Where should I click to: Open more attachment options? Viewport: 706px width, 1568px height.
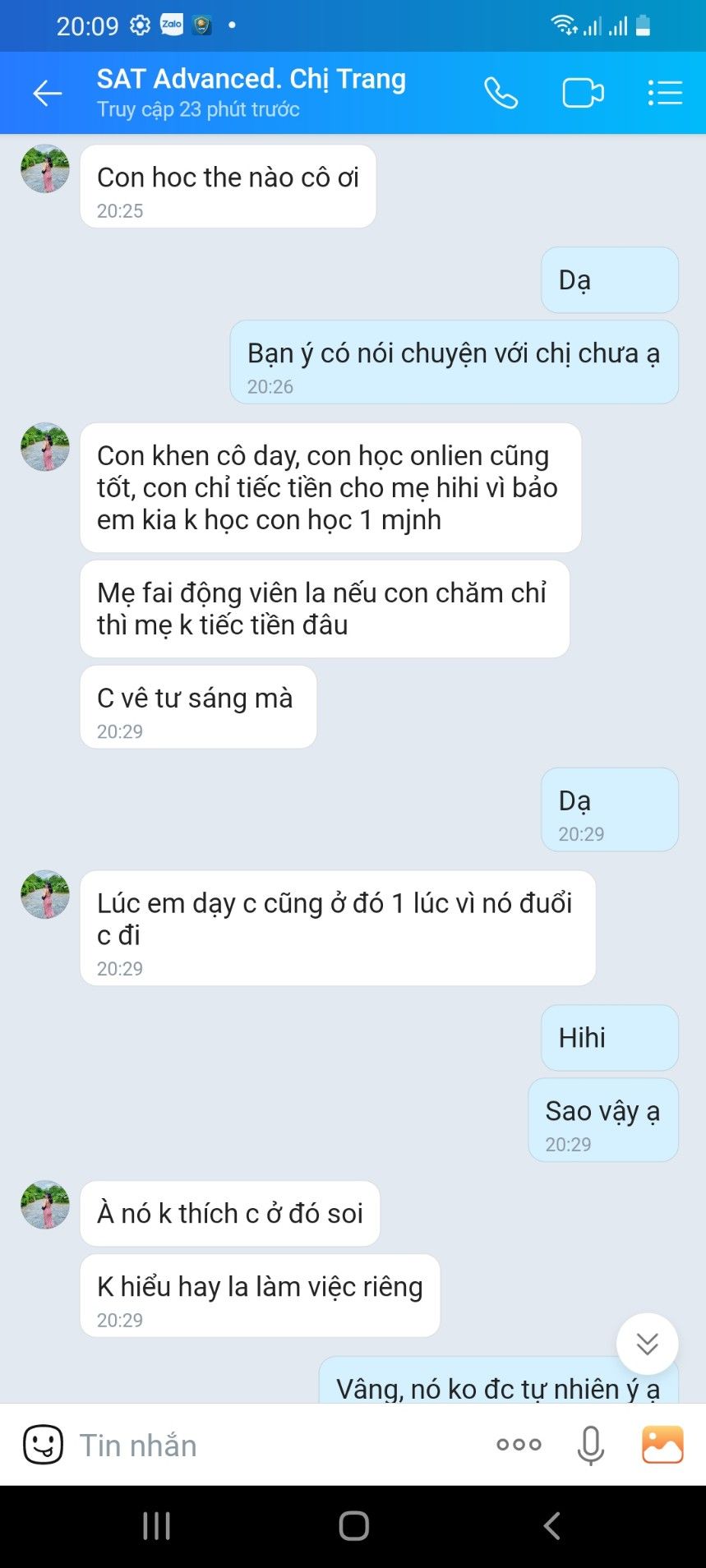click(519, 1445)
